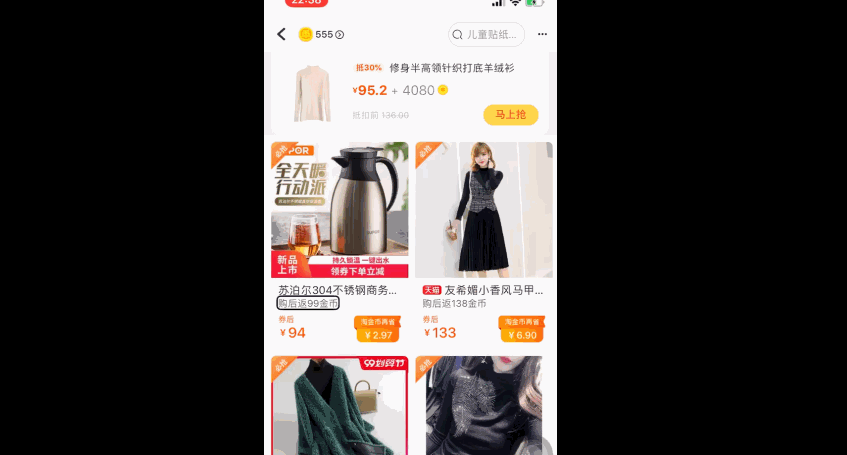Screen dimensions: 847x455
Task: Open the green knit cardigan product
Action: click(x=340, y=405)
